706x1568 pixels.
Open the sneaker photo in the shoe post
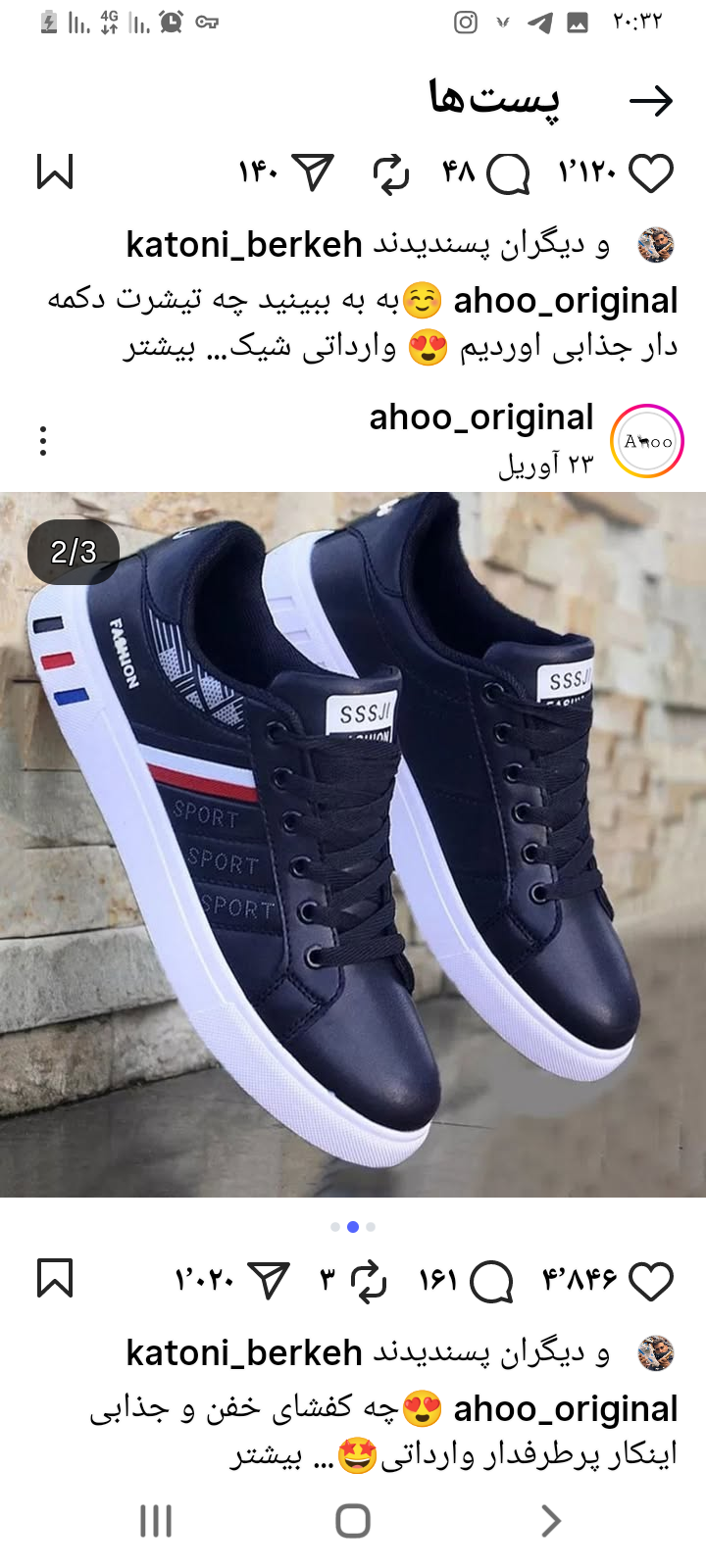[353, 843]
